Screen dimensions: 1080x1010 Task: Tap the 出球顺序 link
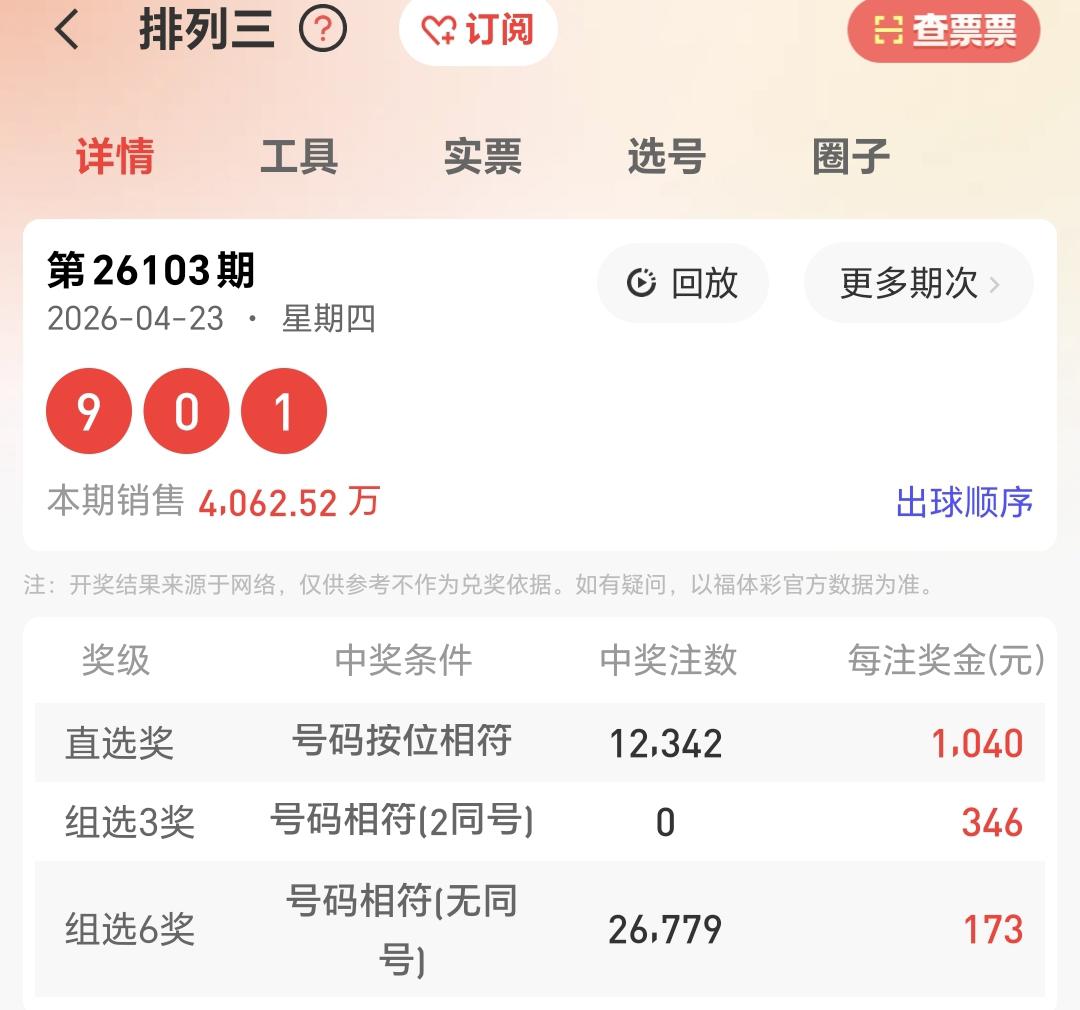[964, 502]
